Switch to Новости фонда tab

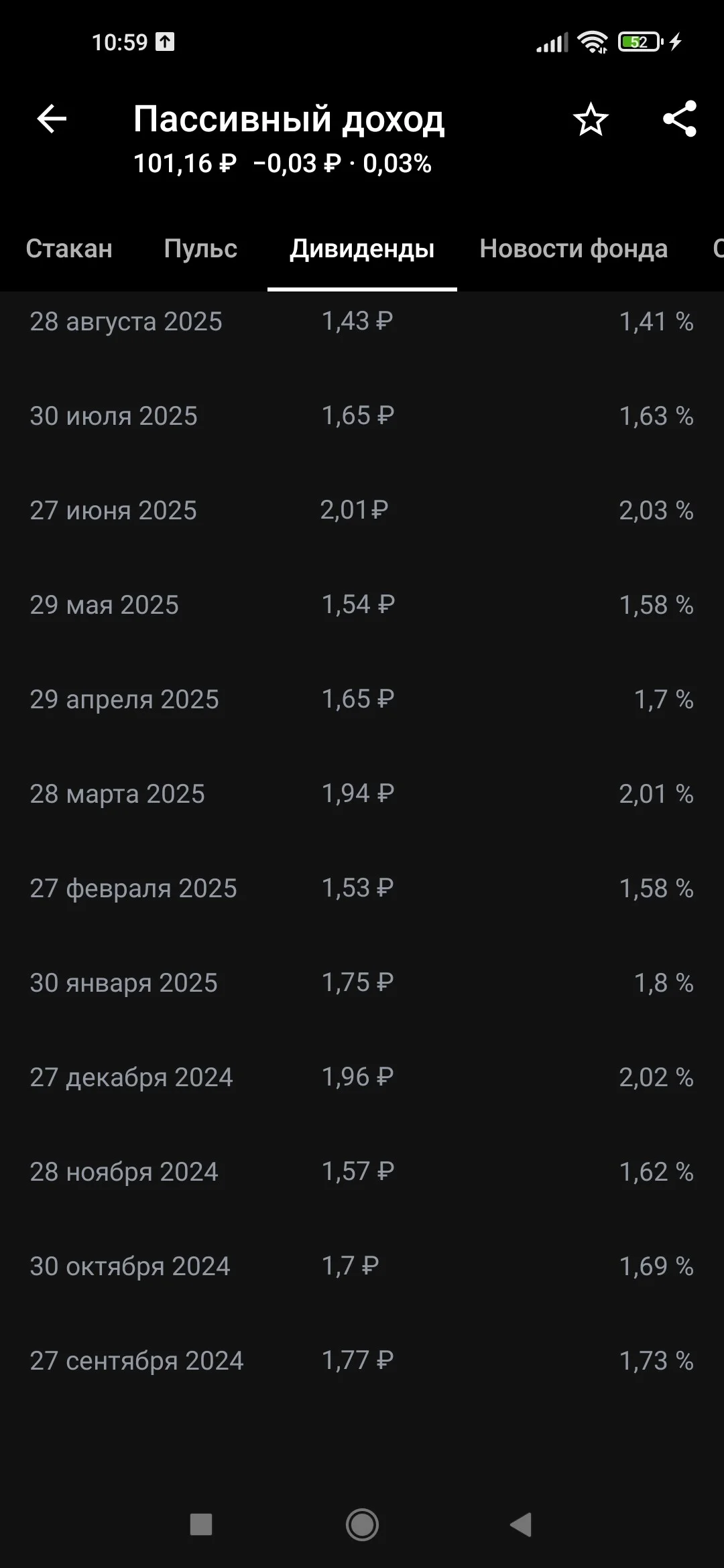(574, 249)
